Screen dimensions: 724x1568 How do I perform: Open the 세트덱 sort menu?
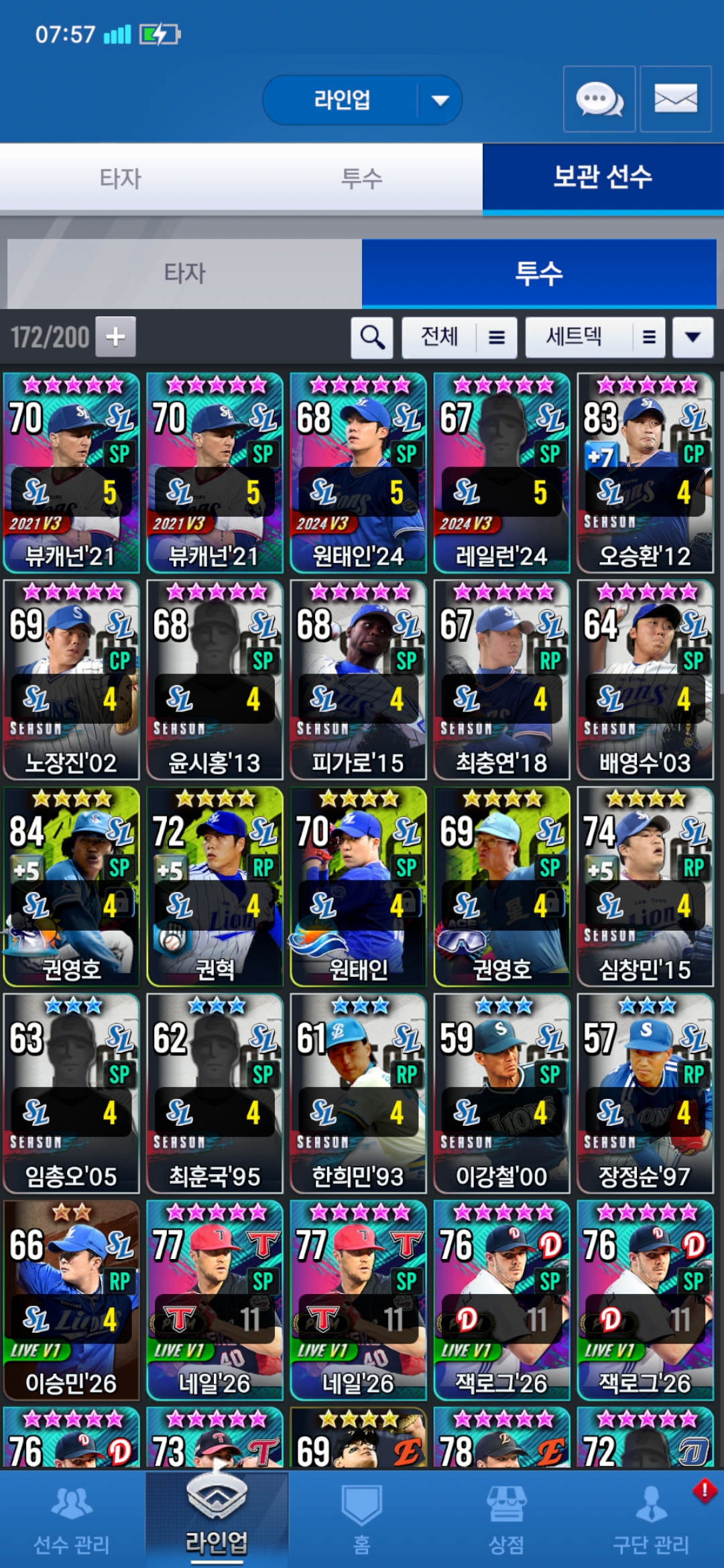point(595,337)
